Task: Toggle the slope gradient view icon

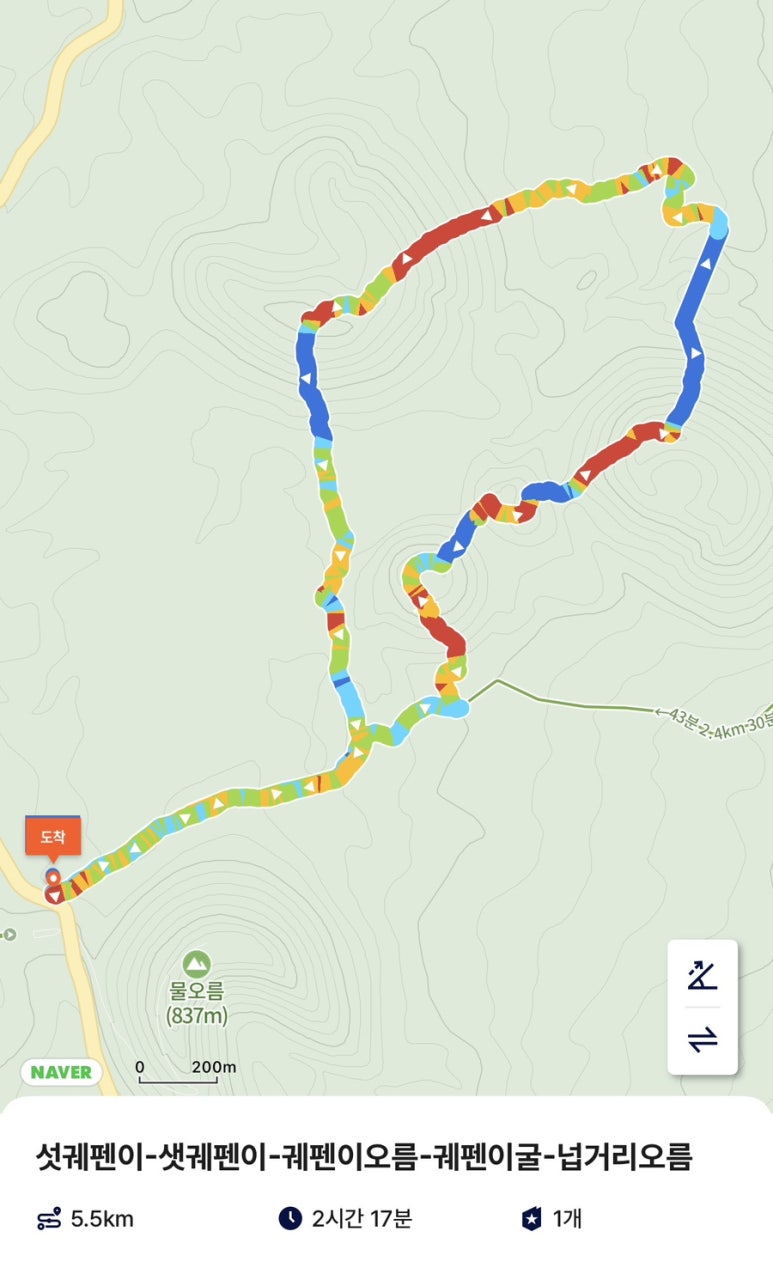Action: [x=702, y=974]
